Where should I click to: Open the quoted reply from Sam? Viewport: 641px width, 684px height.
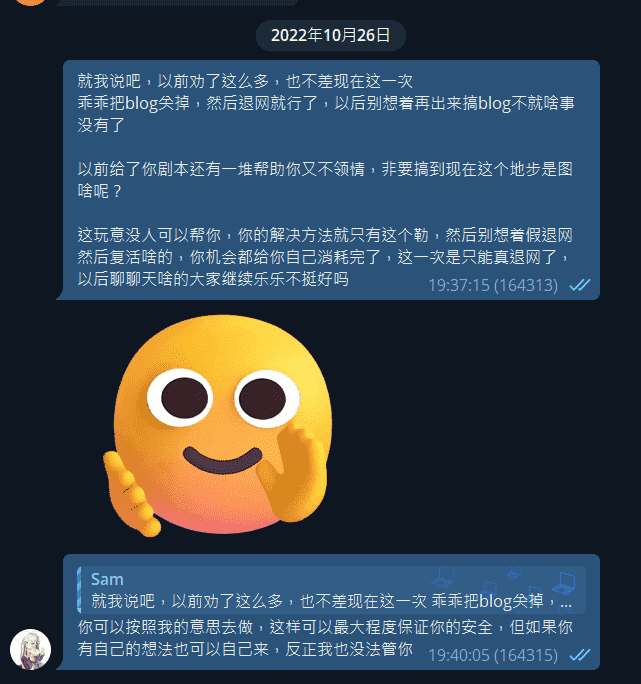tap(330, 591)
